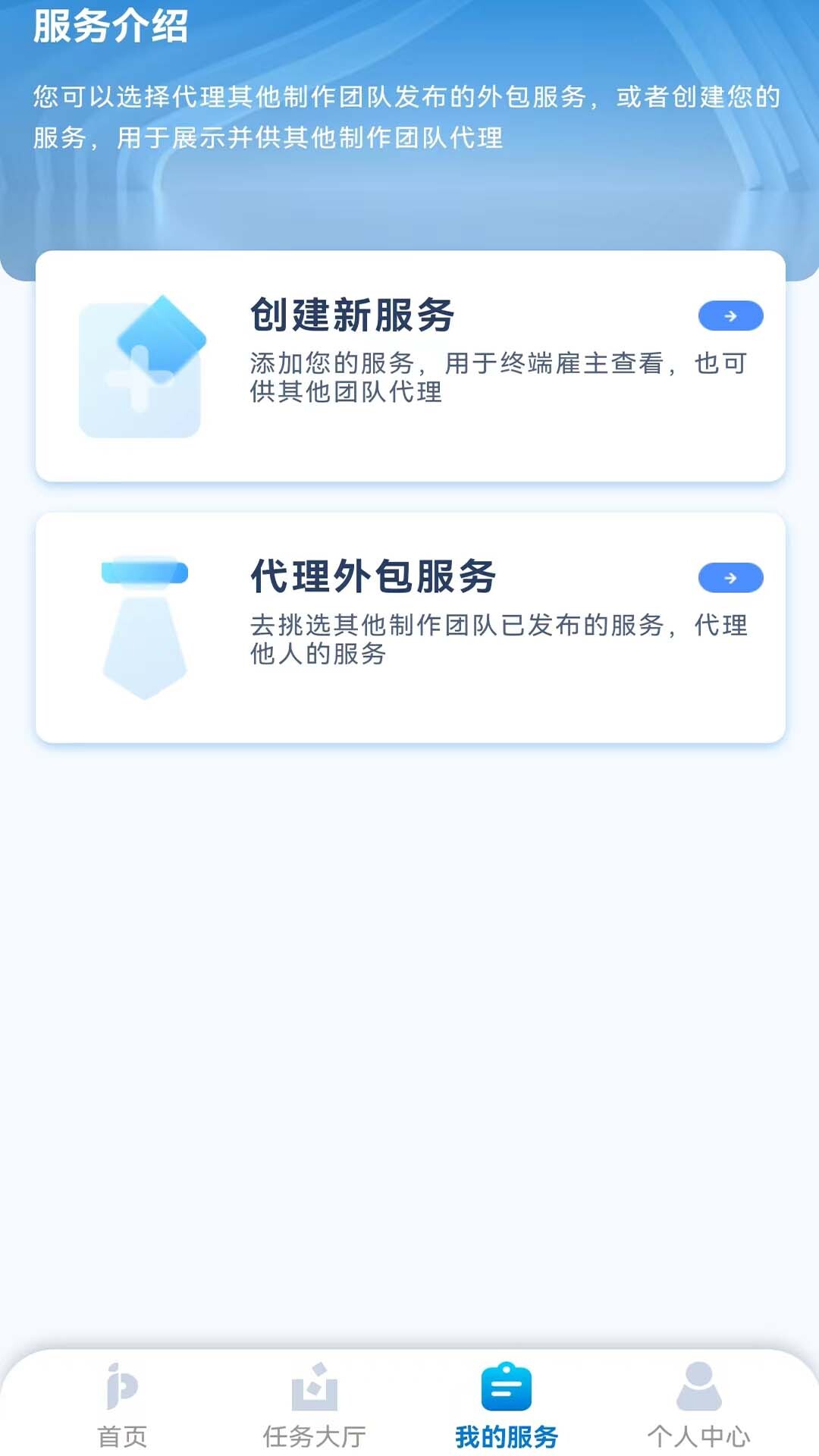819x1456 pixels.
Task: Tap the tie icon beside 代理外包服务
Action: 144,626
